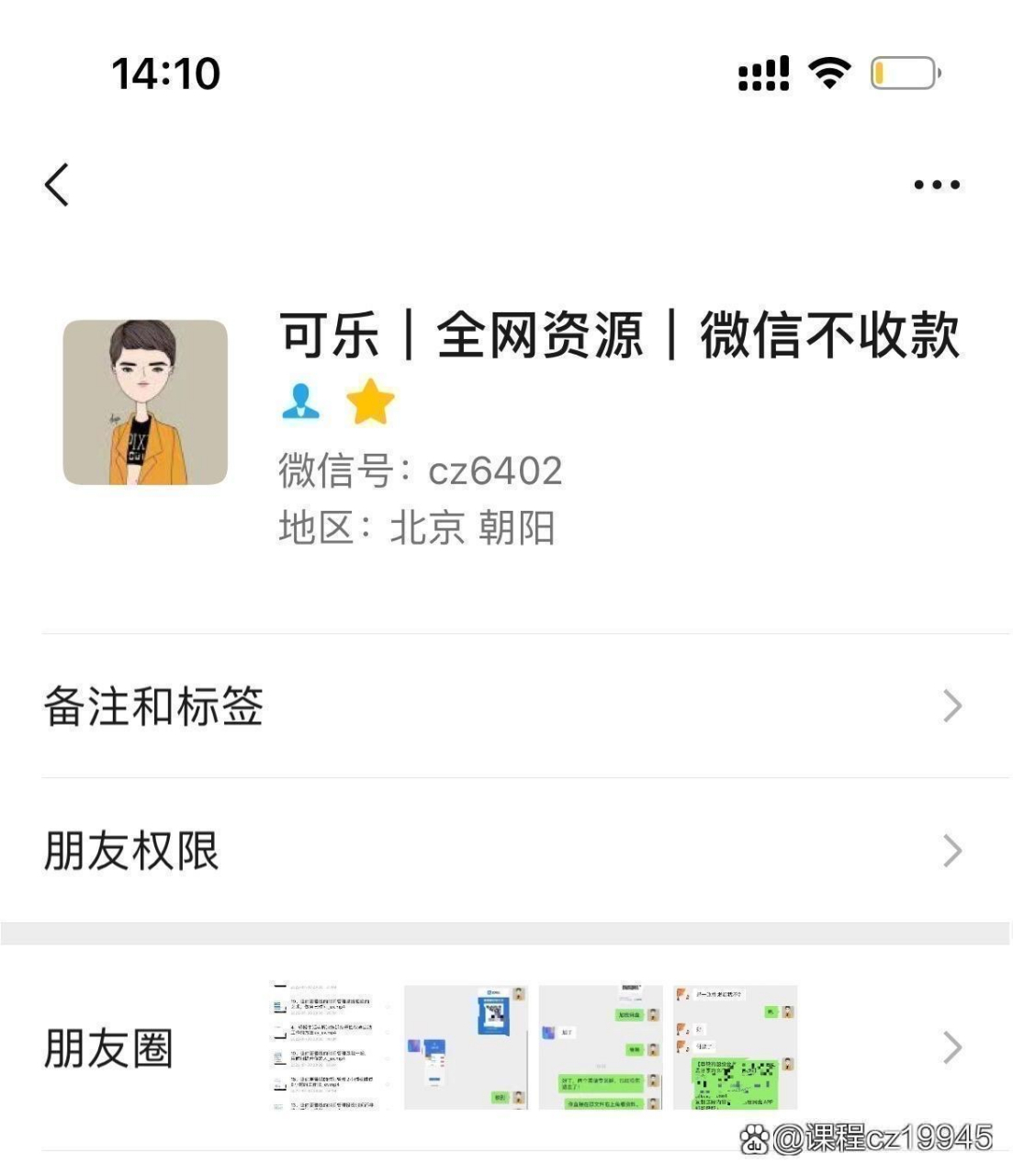Expand the 朋友圈 section chevron
Image resolution: width=1013 pixels, height=1176 pixels.
pos(952,1049)
